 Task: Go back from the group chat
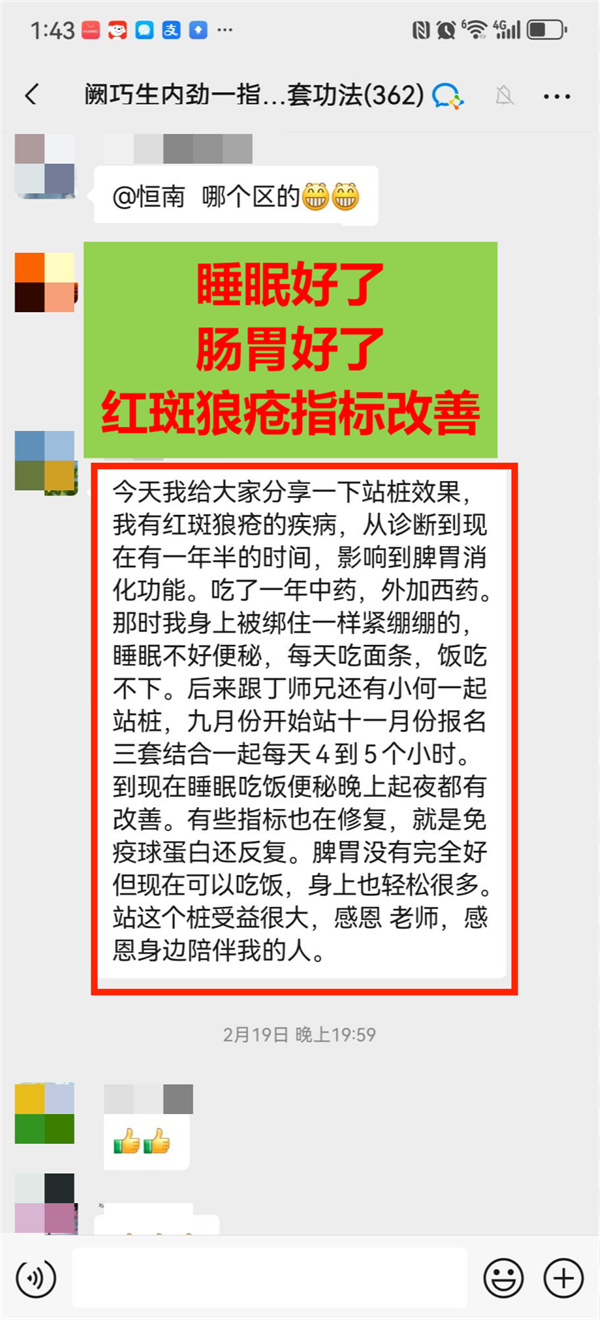pos(32,95)
